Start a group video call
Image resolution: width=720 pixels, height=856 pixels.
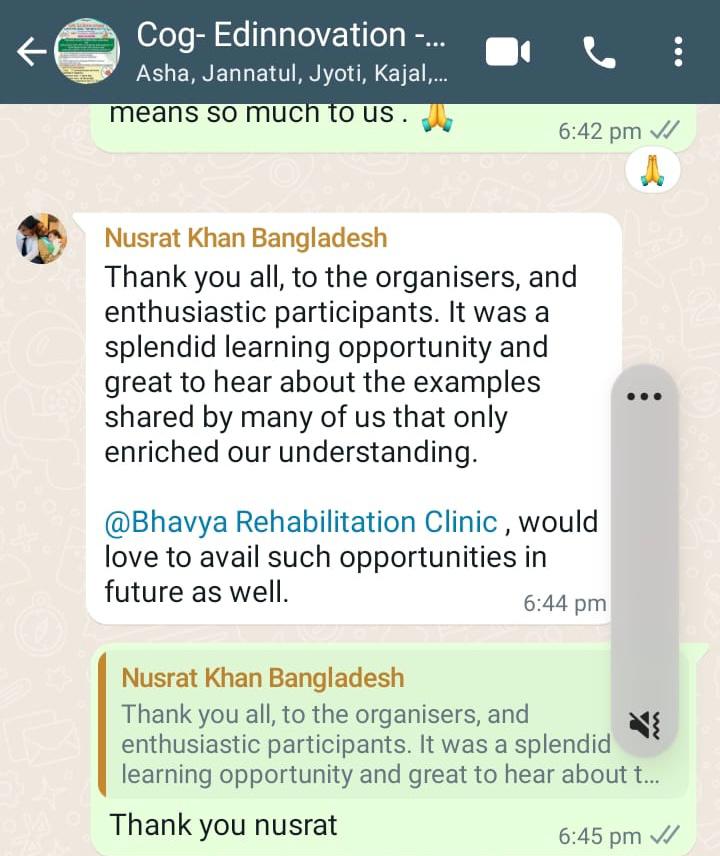[x=508, y=52]
